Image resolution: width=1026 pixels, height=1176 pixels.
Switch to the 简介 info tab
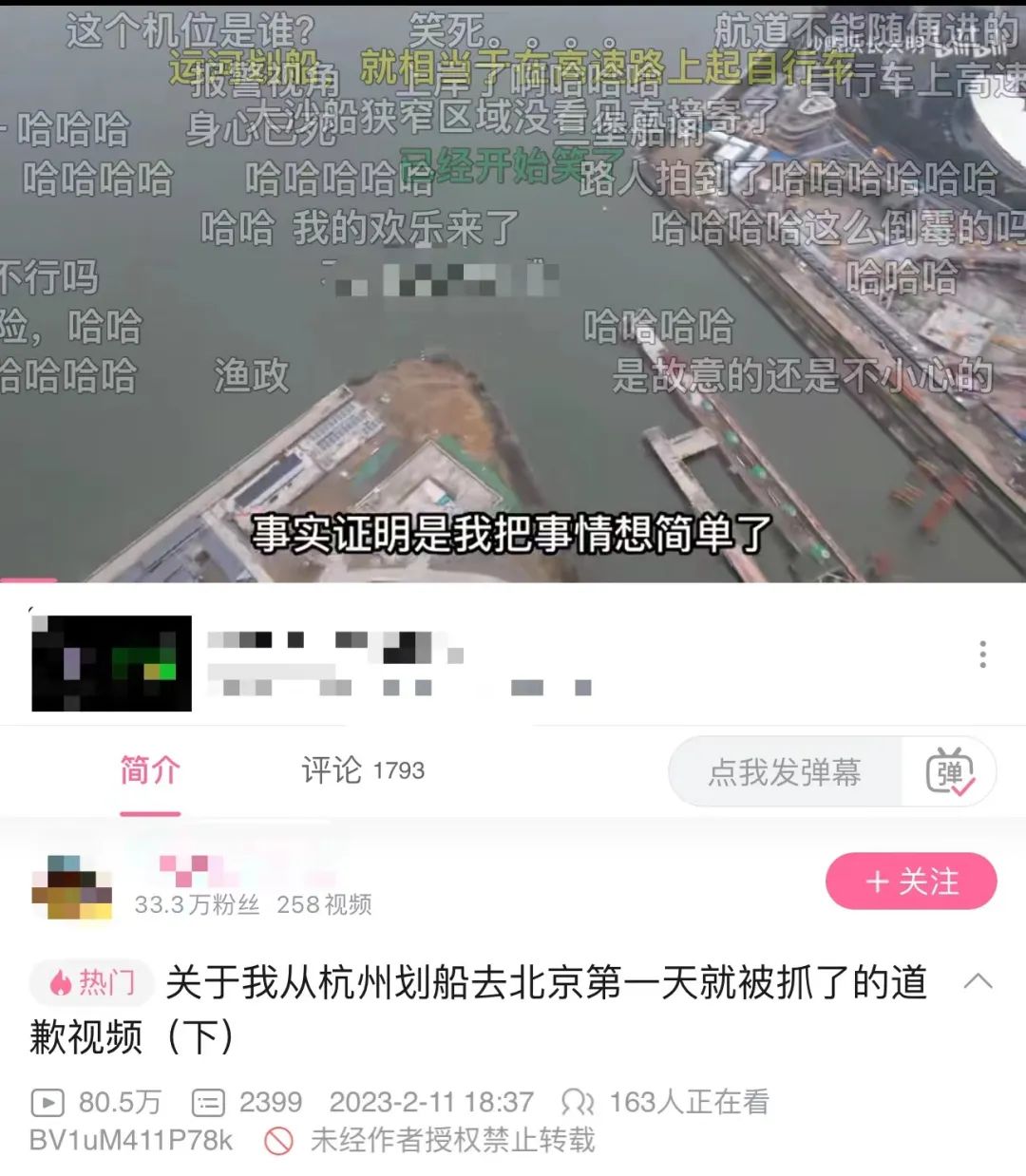(x=147, y=771)
